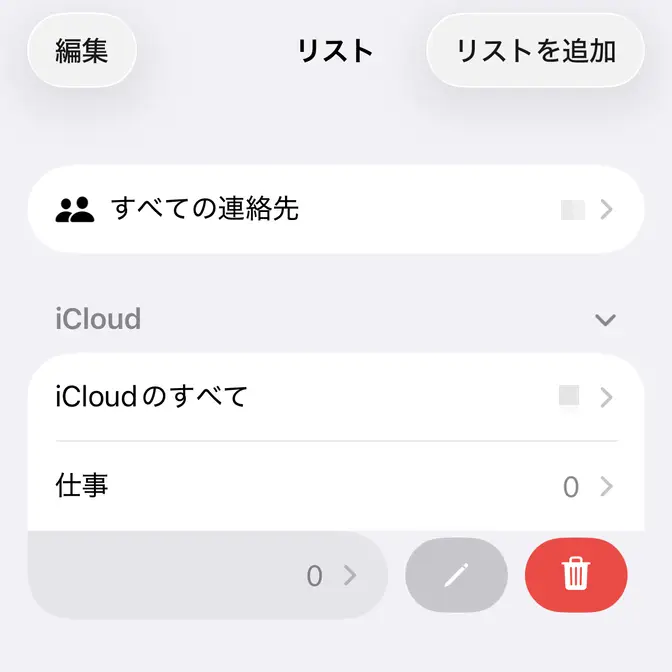672x672 pixels.
Task: Tap the 編集 button
Action: pyautogui.click(x=82, y=50)
